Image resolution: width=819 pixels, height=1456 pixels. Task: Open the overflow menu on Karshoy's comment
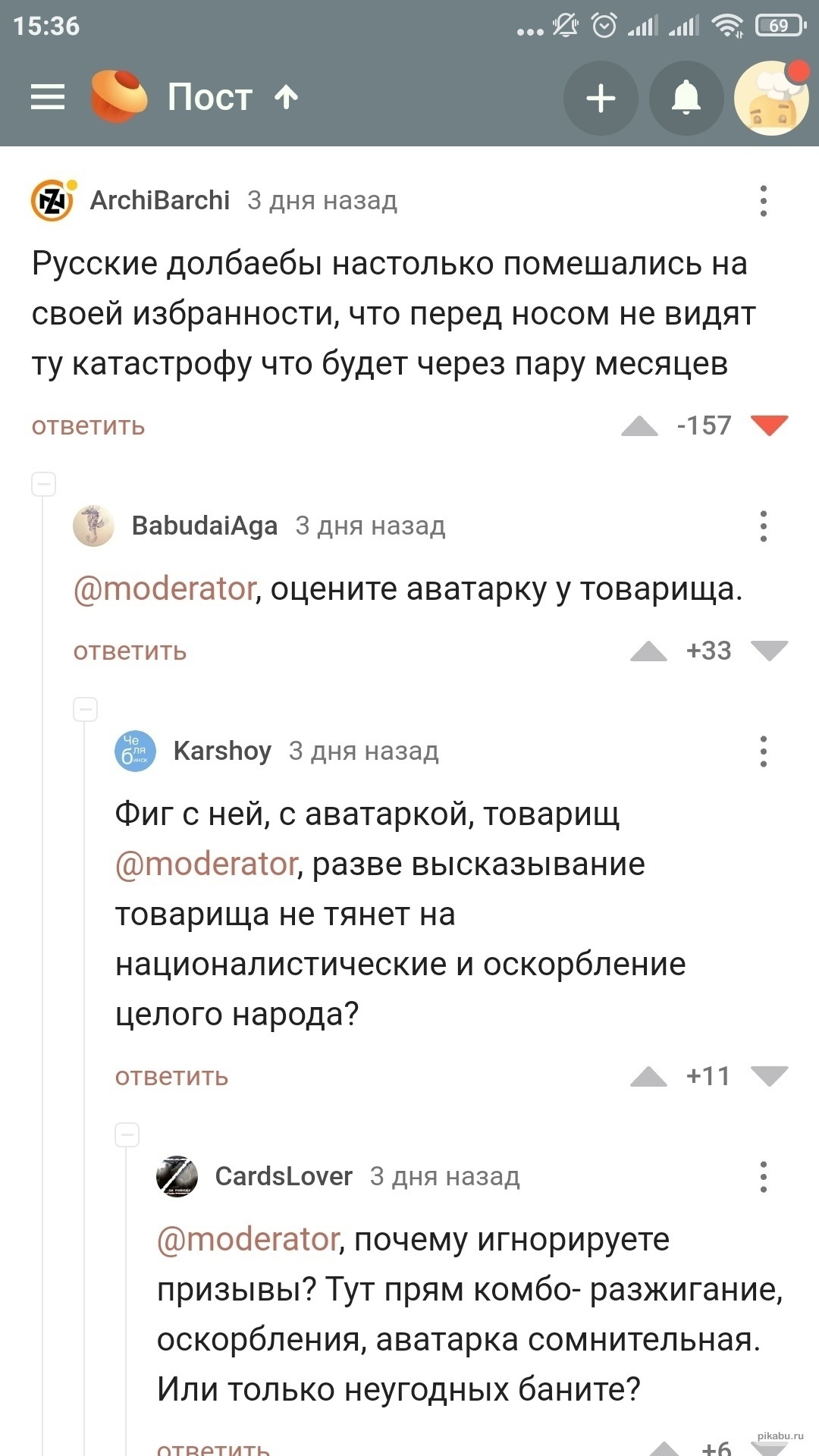tap(764, 752)
